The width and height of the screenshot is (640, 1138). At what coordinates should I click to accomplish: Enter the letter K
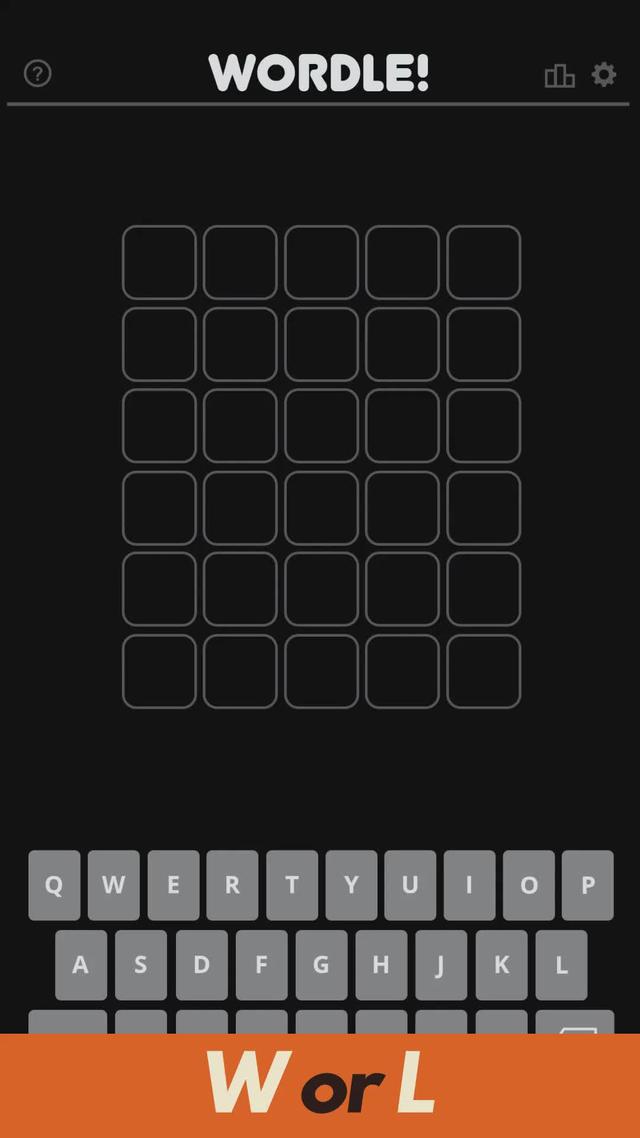tap(501, 965)
